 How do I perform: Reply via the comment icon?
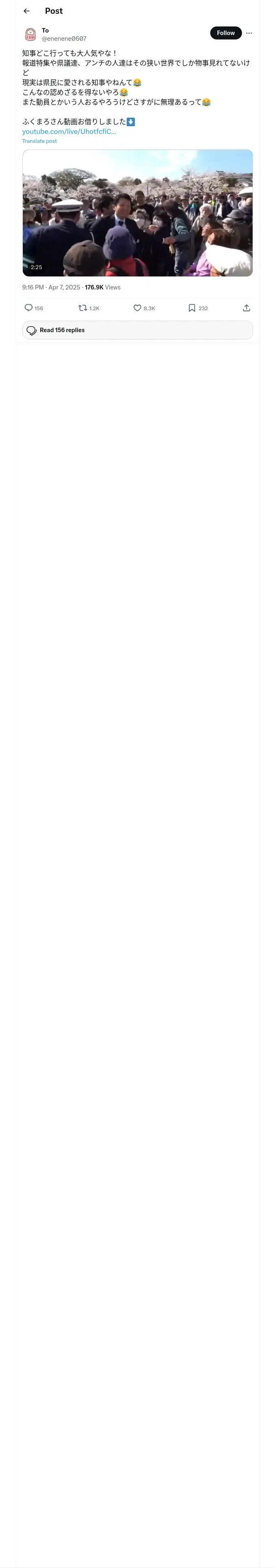click(x=29, y=308)
